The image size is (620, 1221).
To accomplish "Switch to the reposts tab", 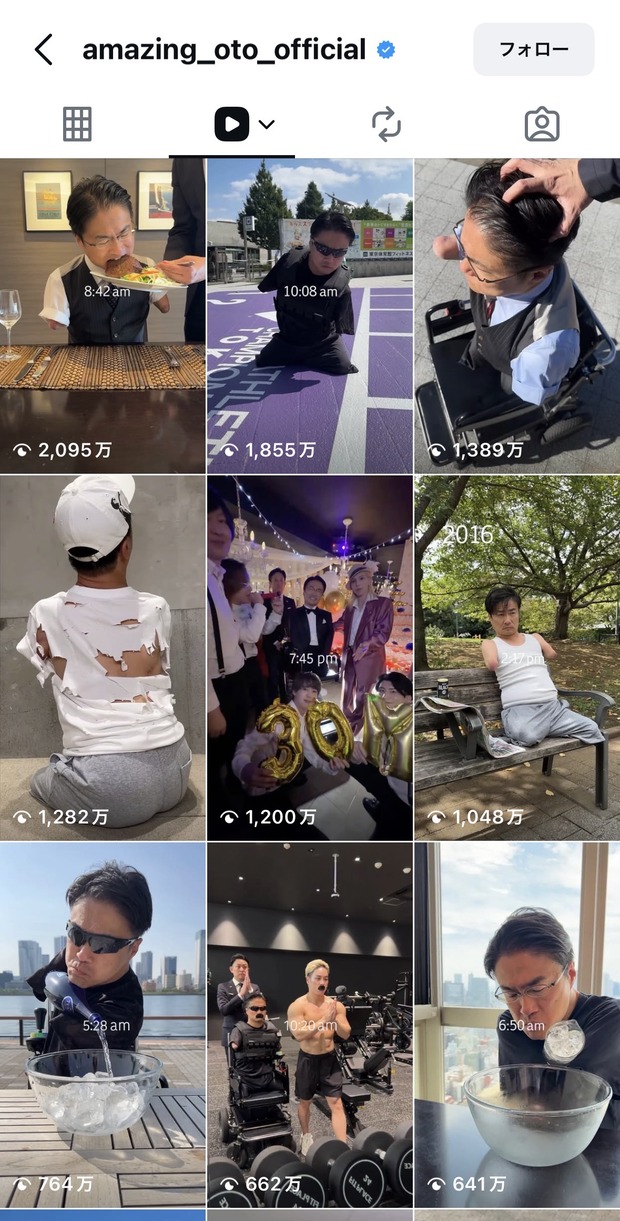I will pyautogui.click(x=386, y=124).
